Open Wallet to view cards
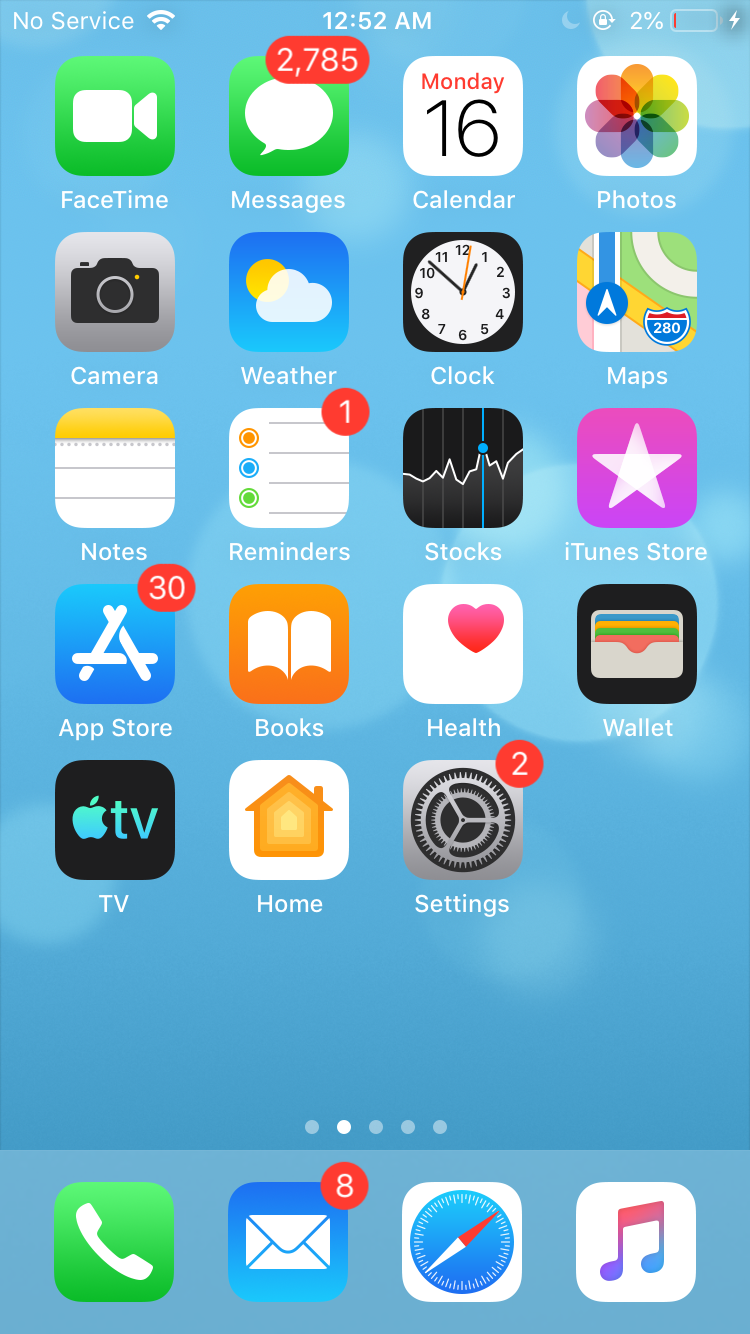Screen dimensions: 750x1334 [x=636, y=643]
